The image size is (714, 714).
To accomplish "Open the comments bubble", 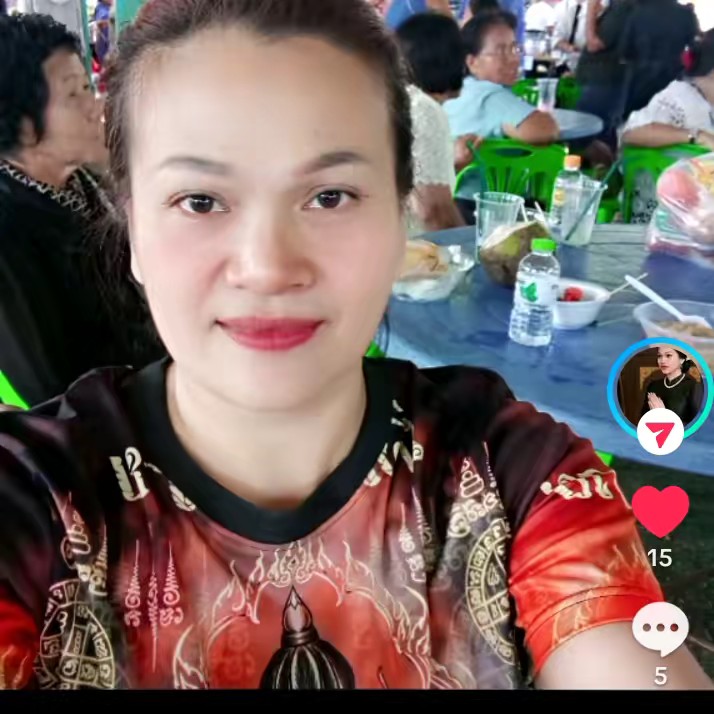I will point(660,630).
